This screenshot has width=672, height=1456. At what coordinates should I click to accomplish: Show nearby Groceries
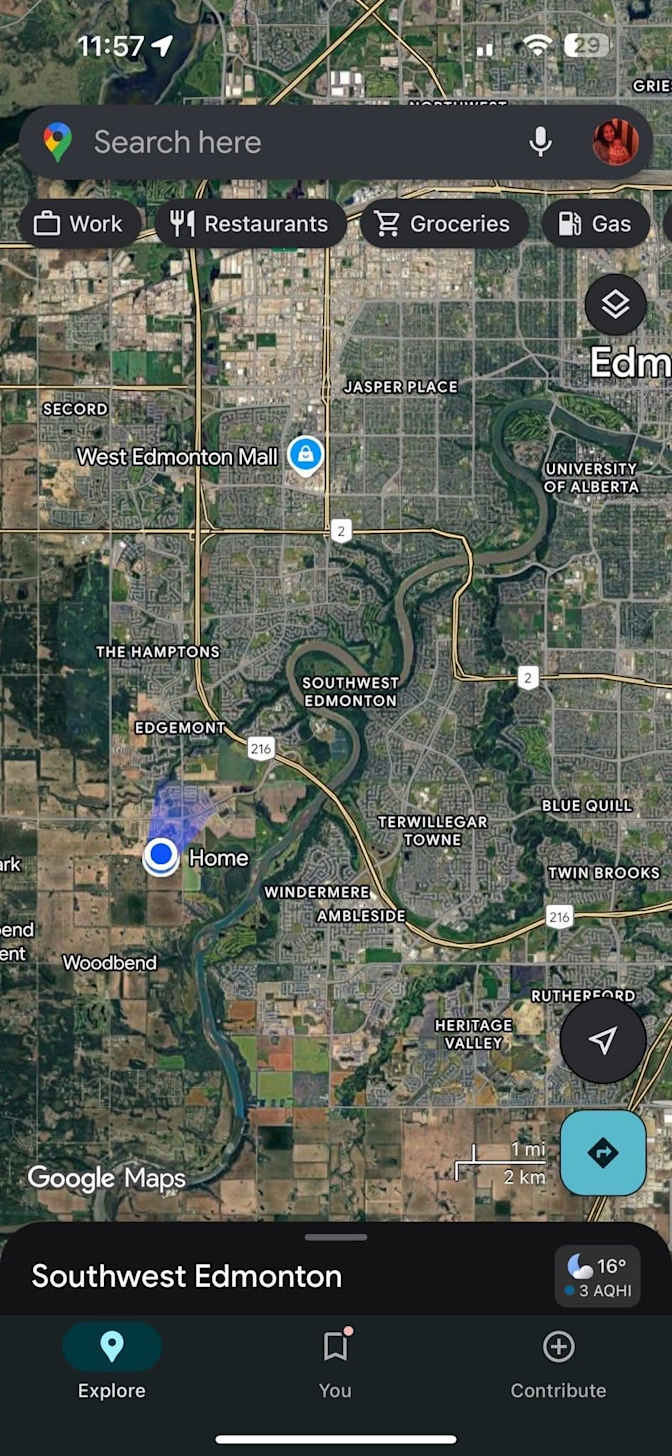(x=444, y=224)
